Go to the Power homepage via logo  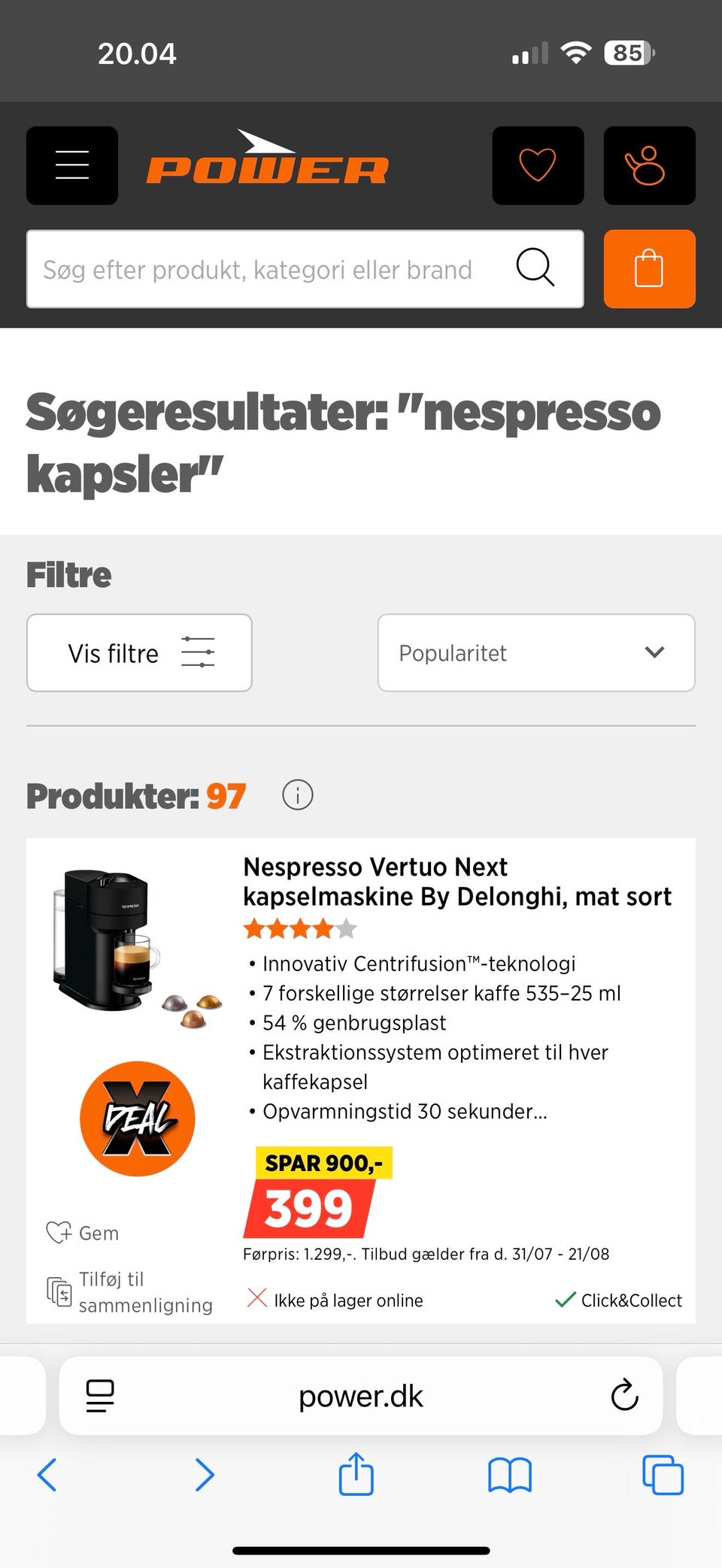point(267,158)
